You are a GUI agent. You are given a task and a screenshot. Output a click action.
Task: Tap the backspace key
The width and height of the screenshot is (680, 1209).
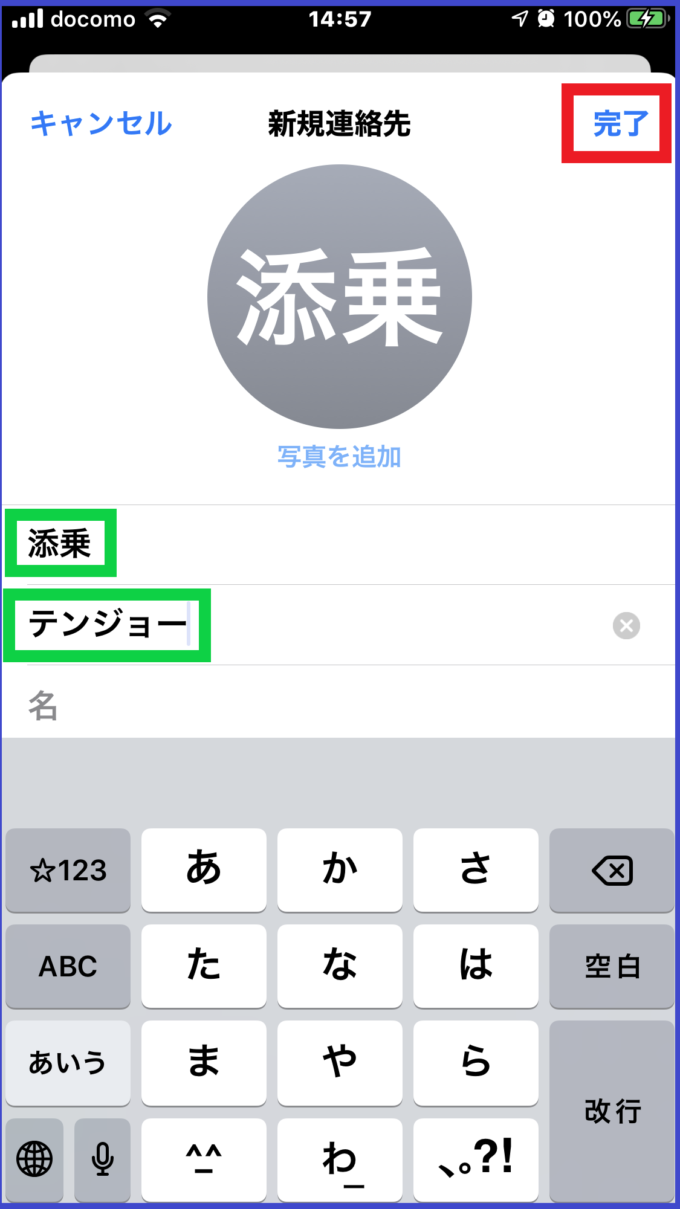pos(612,871)
